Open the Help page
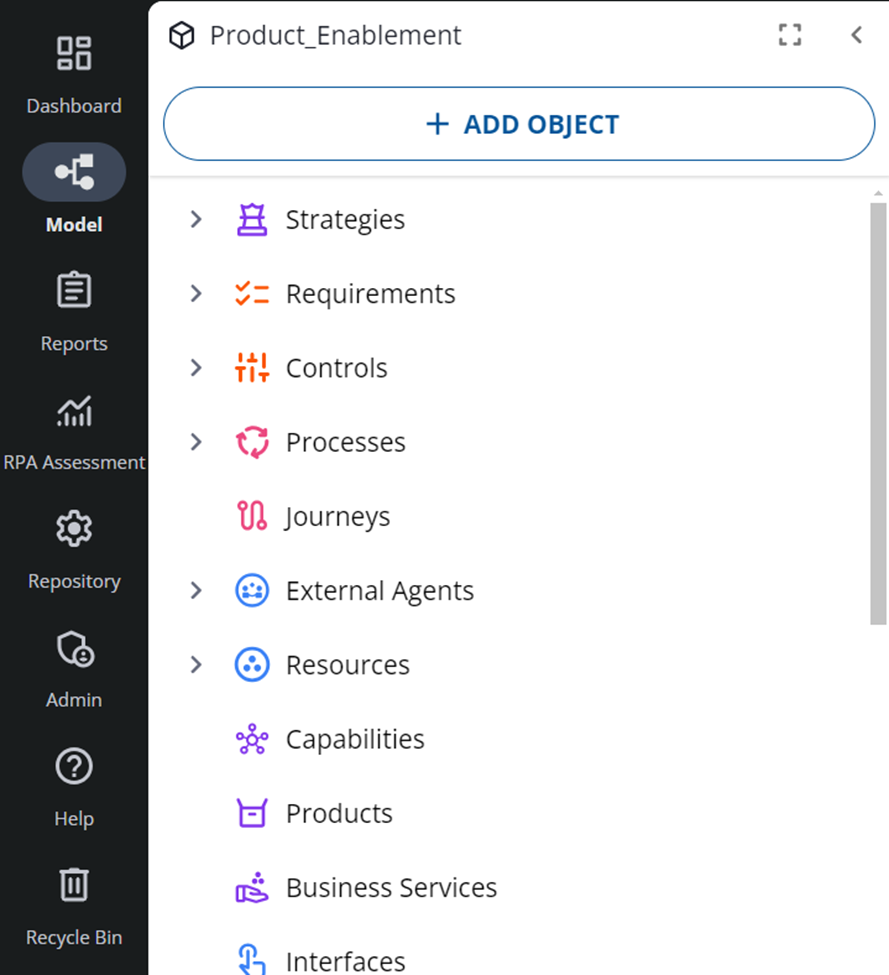889x975 pixels. pyautogui.click(x=74, y=786)
